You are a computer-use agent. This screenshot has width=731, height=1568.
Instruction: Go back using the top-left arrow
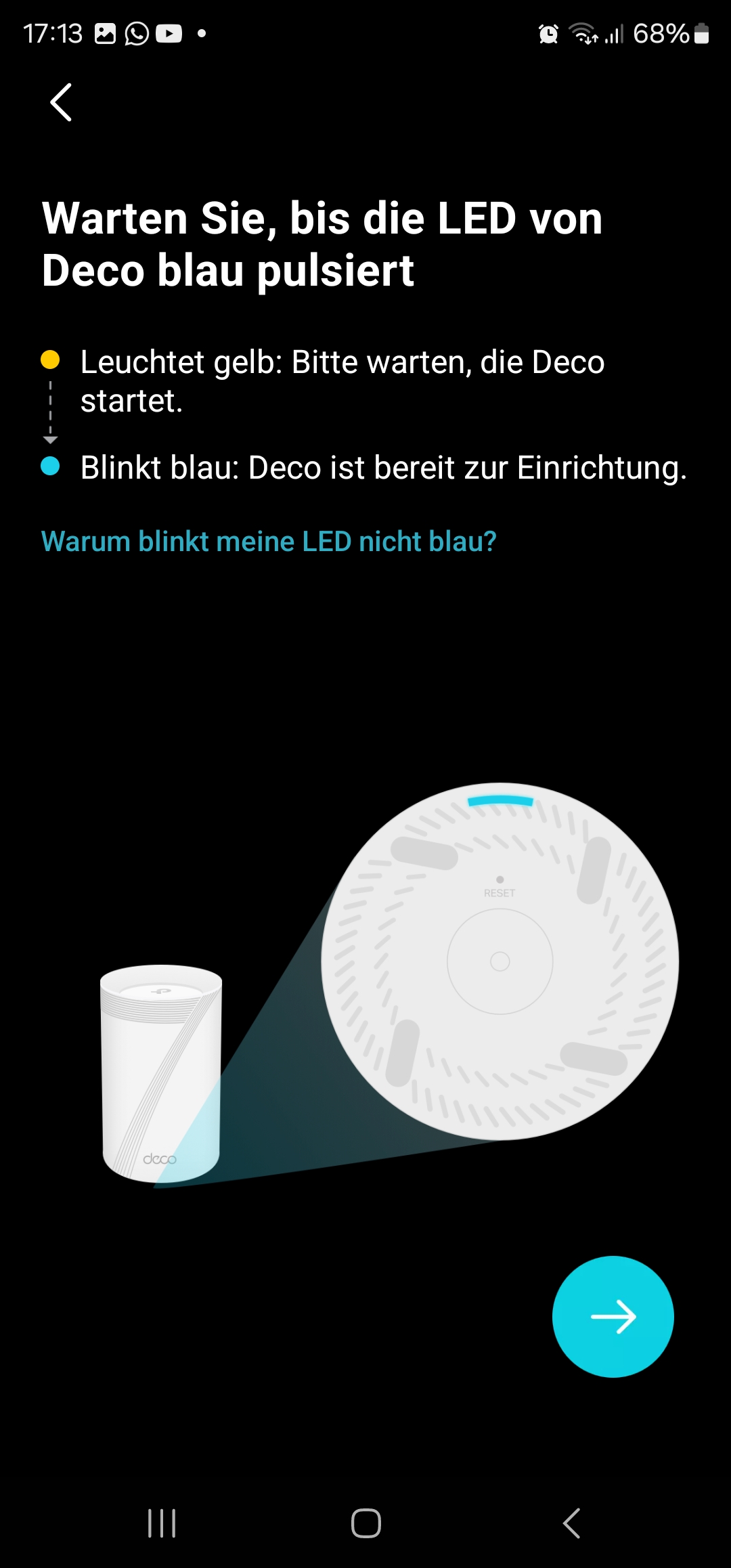(x=61, y=103)
